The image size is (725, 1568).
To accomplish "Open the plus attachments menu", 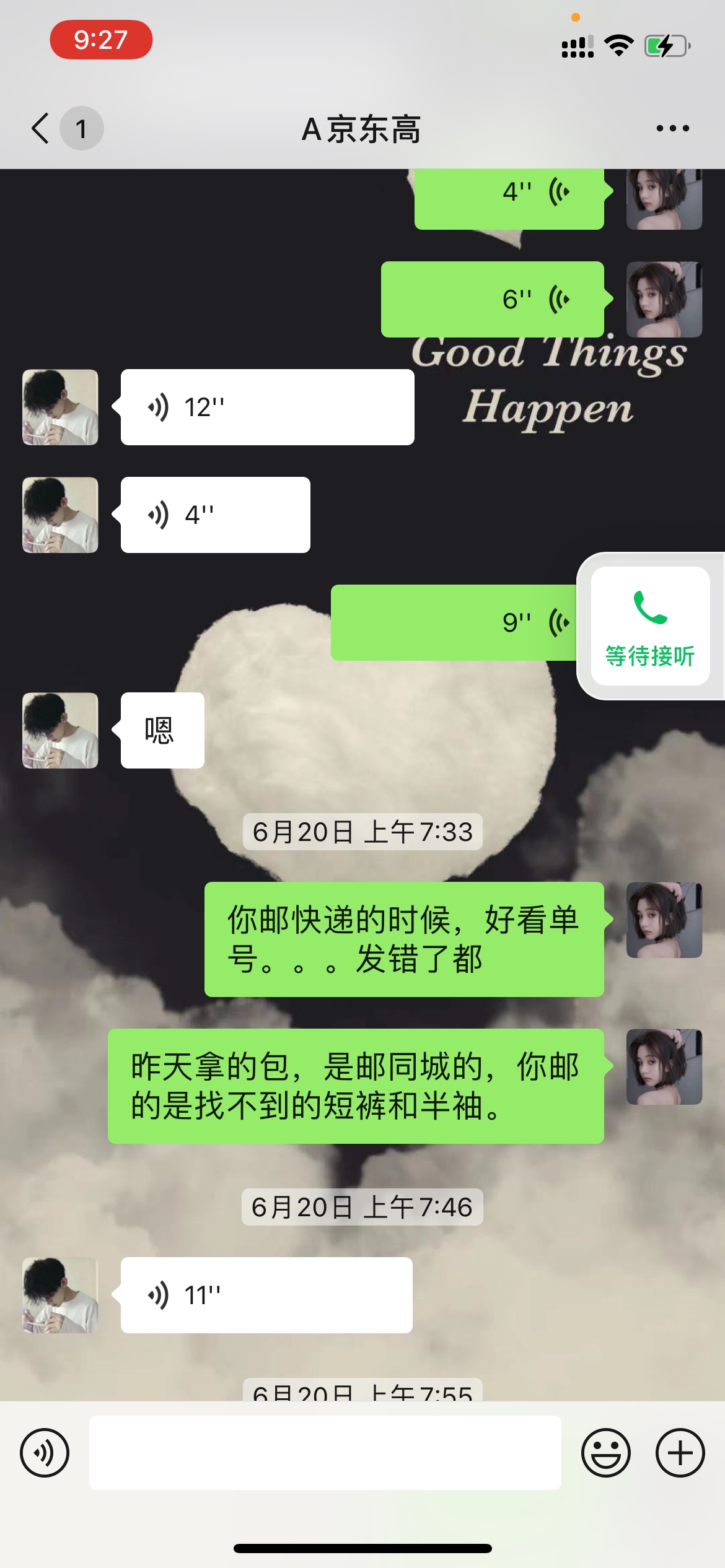I will [x=680, y=1453].
